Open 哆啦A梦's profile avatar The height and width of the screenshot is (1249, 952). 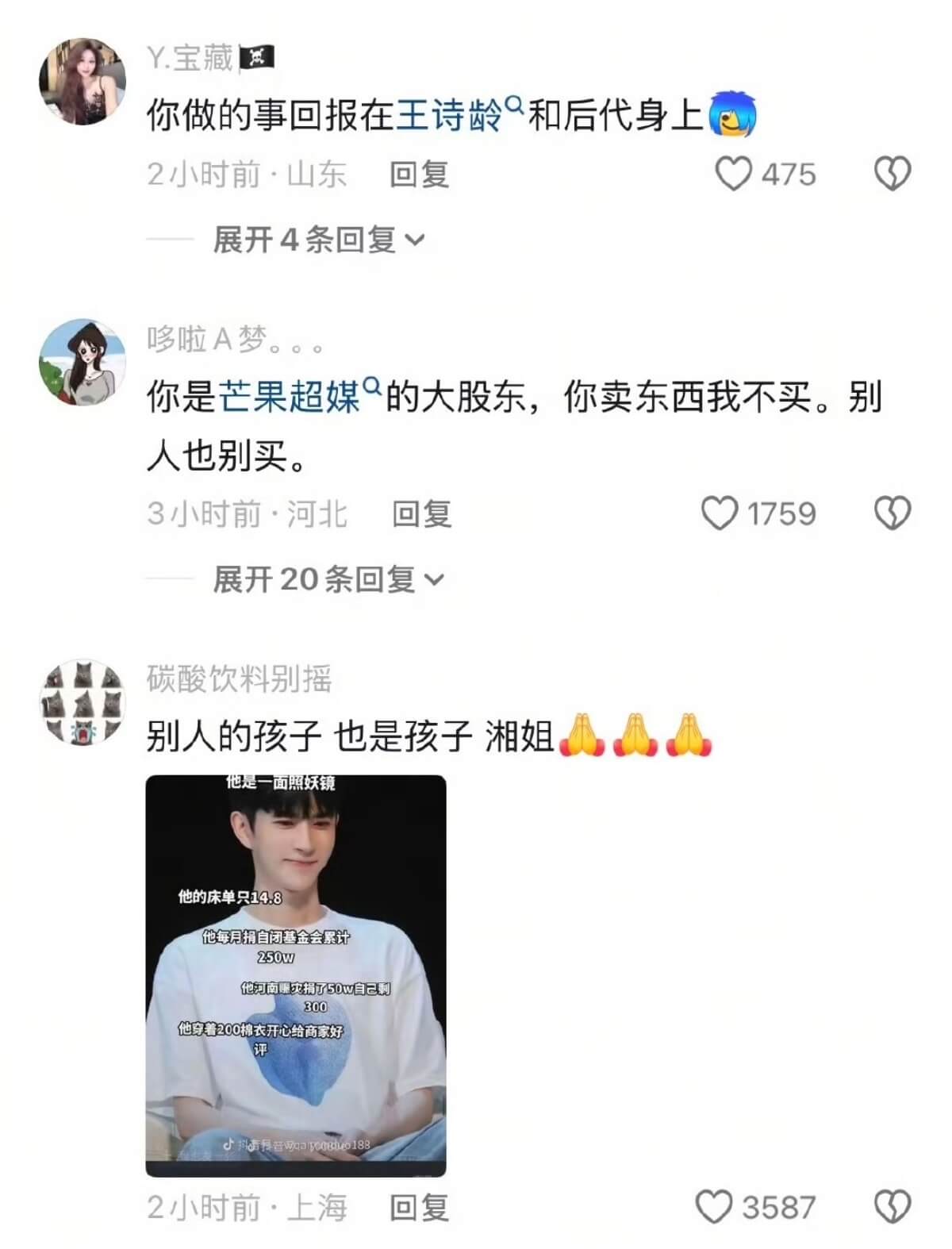pyautogui.click(x=83, y=362)
